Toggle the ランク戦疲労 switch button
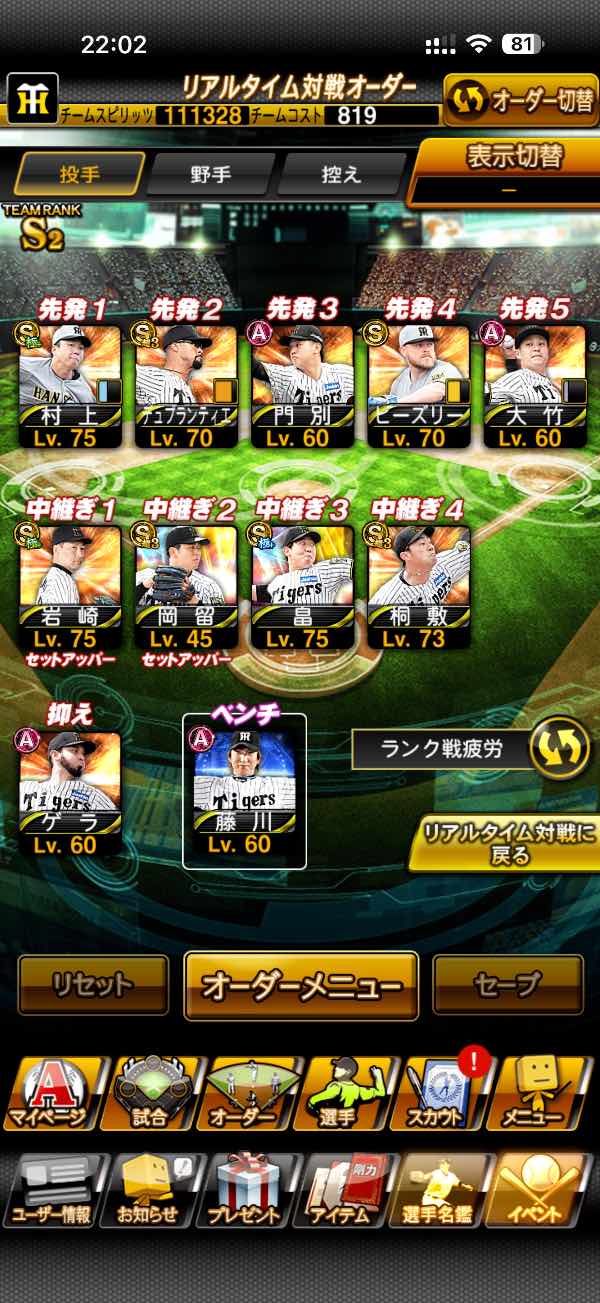This screenshot has width=600, height=1303. coord(558,750)
